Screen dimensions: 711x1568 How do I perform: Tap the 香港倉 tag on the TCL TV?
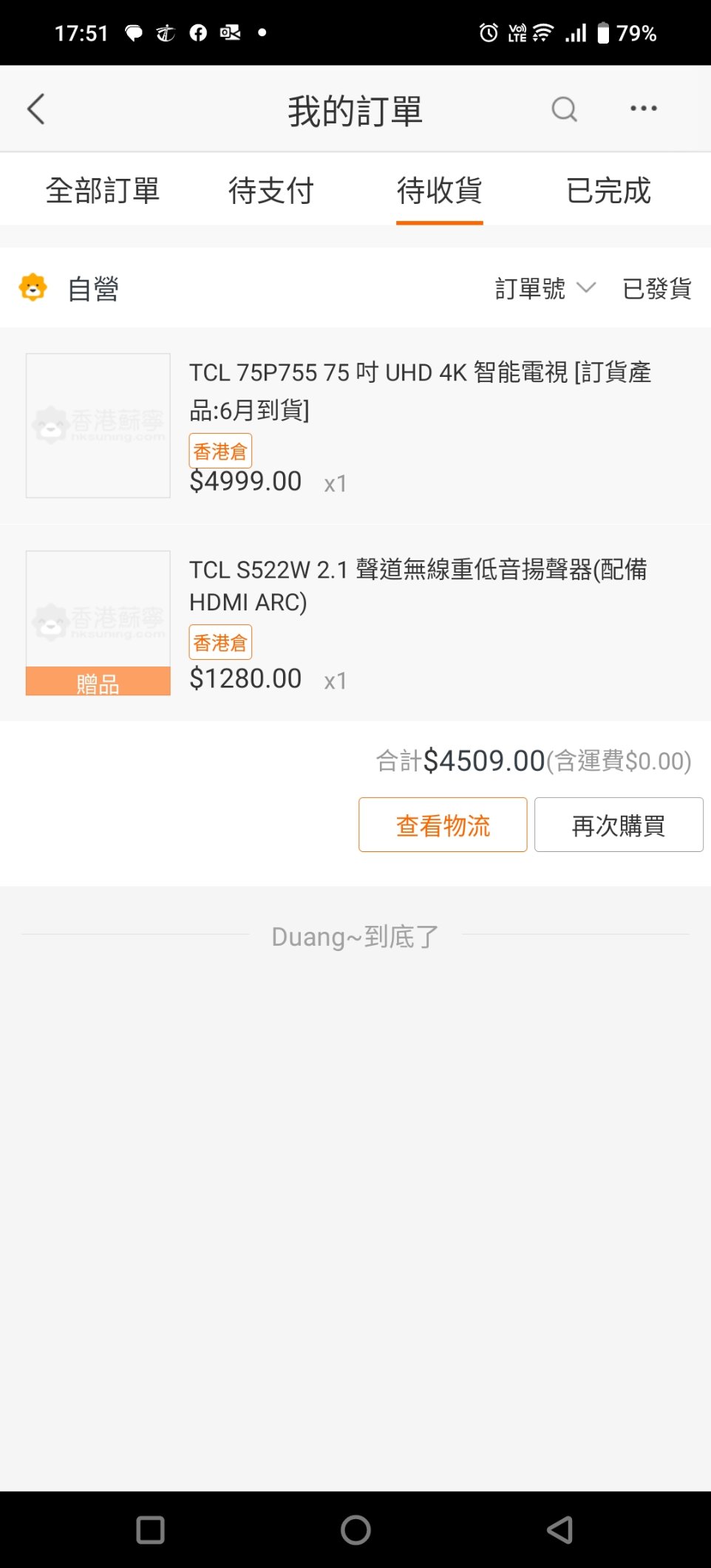pos(220,449)
